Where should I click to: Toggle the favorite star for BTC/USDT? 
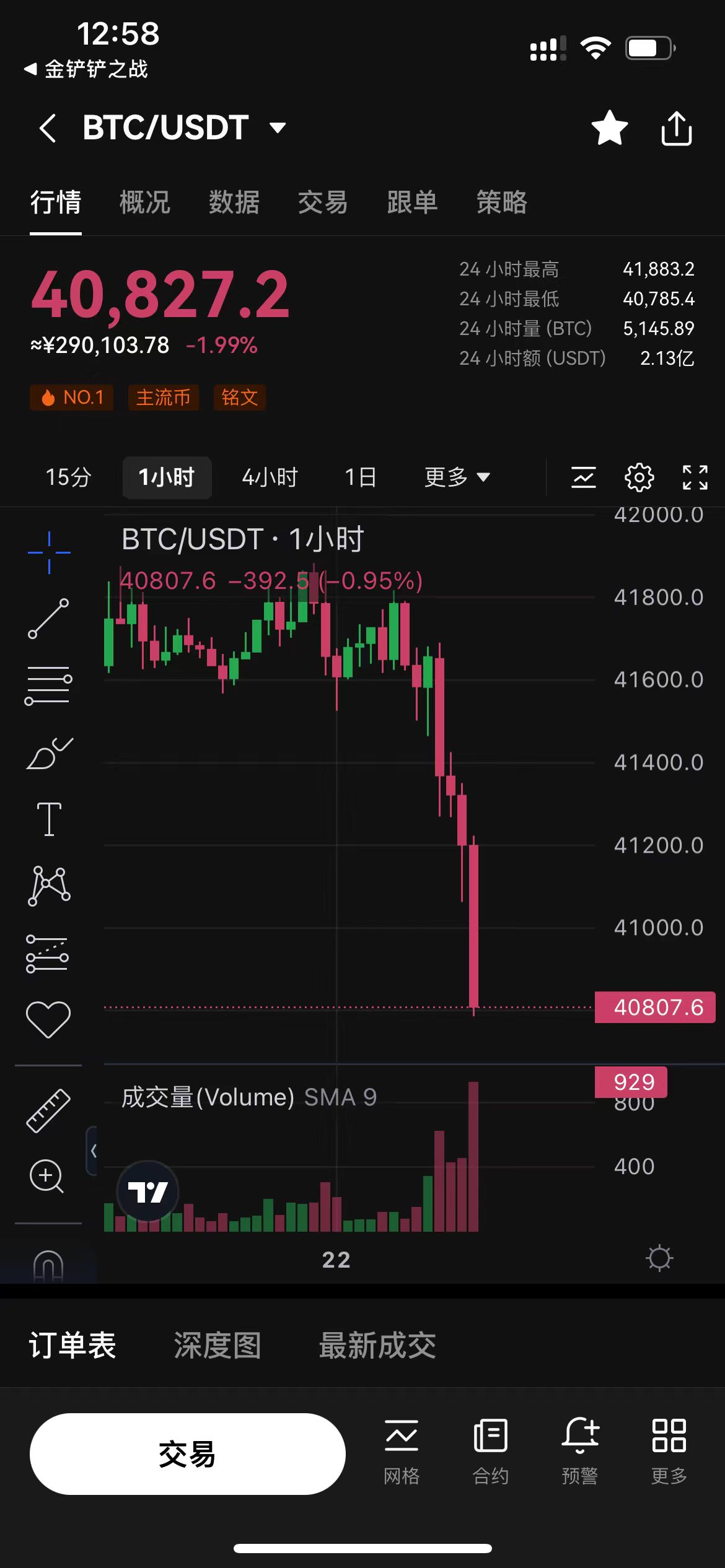coord(610,128)
